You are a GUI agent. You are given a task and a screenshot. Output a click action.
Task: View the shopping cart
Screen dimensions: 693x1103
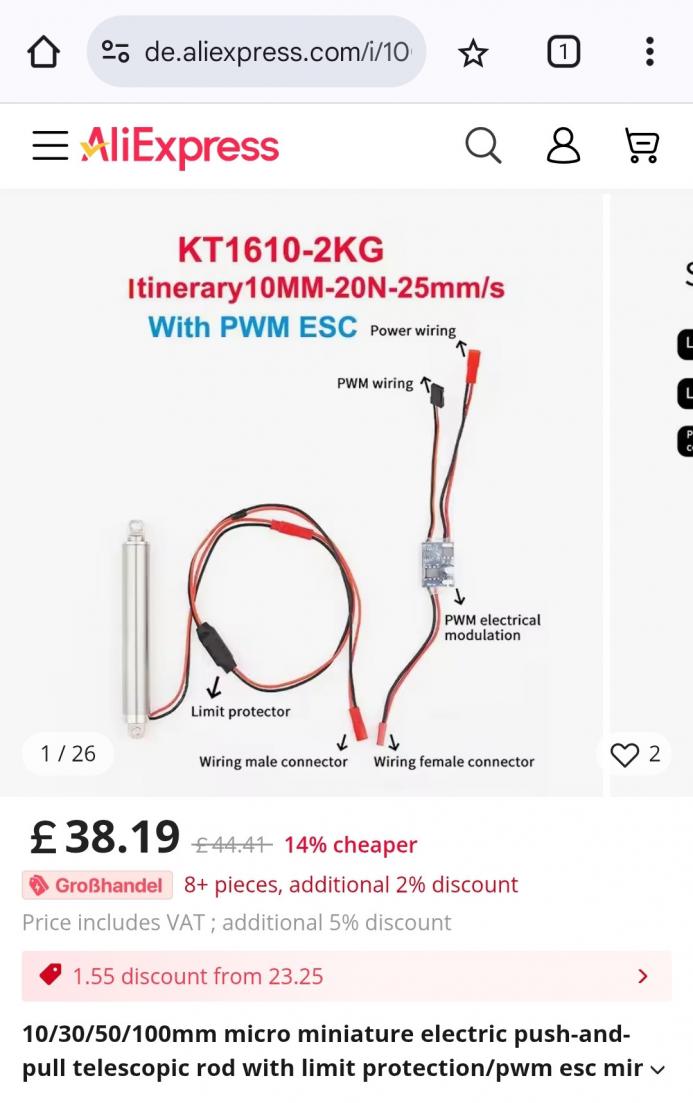point(641,146)
